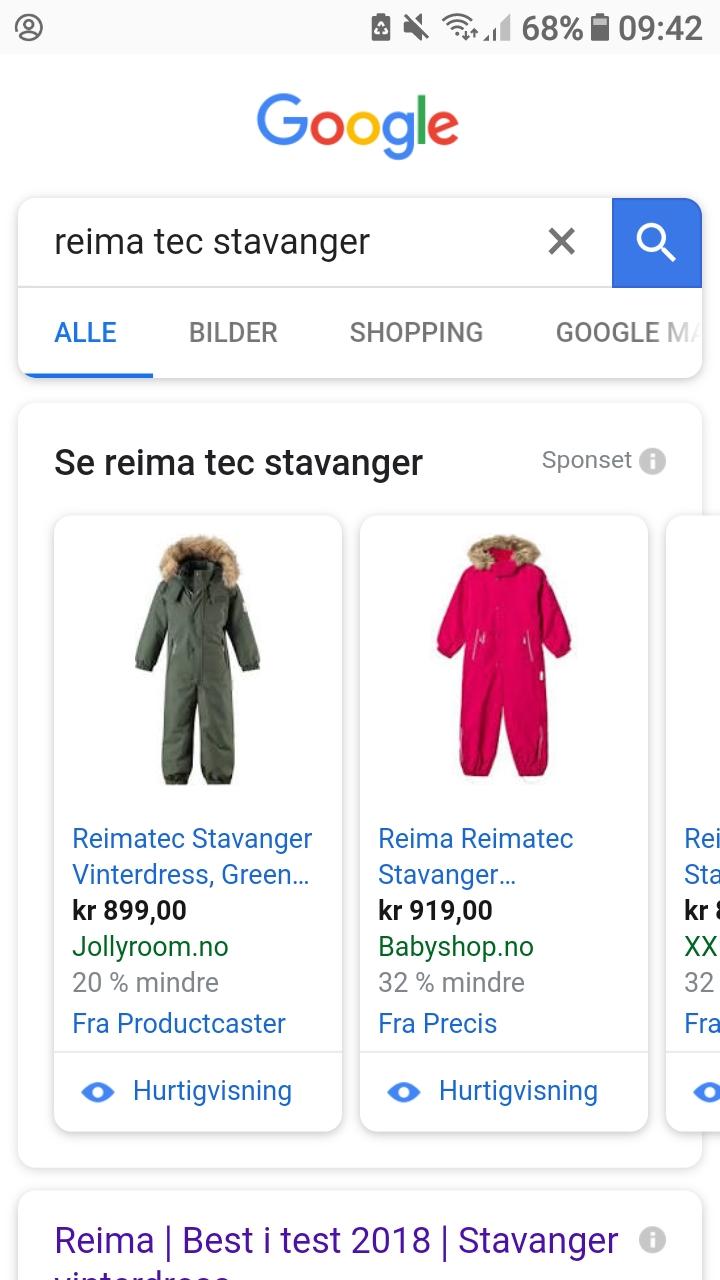Select the Alle tab

(86, 333)
